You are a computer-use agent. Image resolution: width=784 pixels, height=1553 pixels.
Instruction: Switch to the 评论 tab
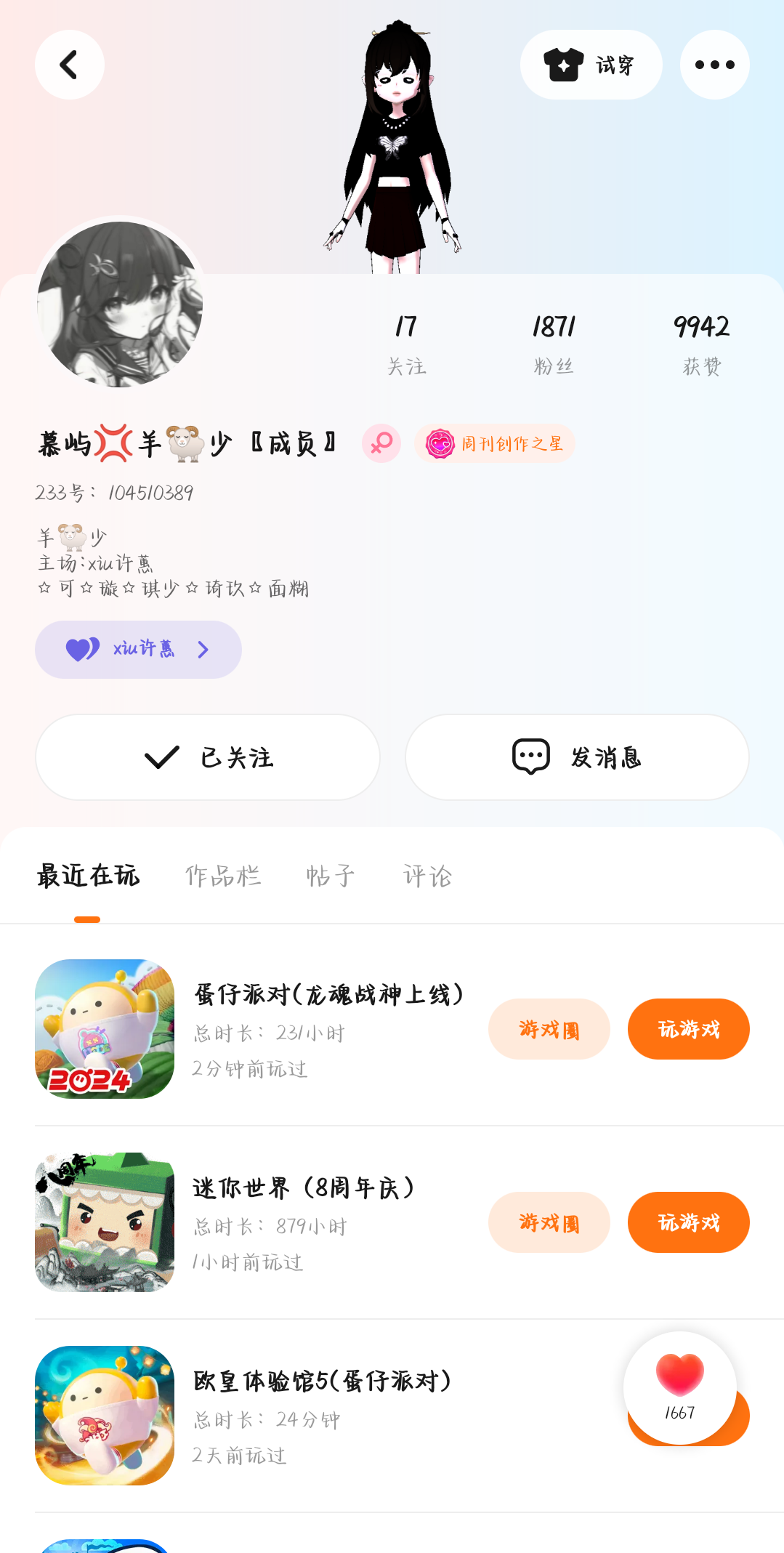pos(427,876)
